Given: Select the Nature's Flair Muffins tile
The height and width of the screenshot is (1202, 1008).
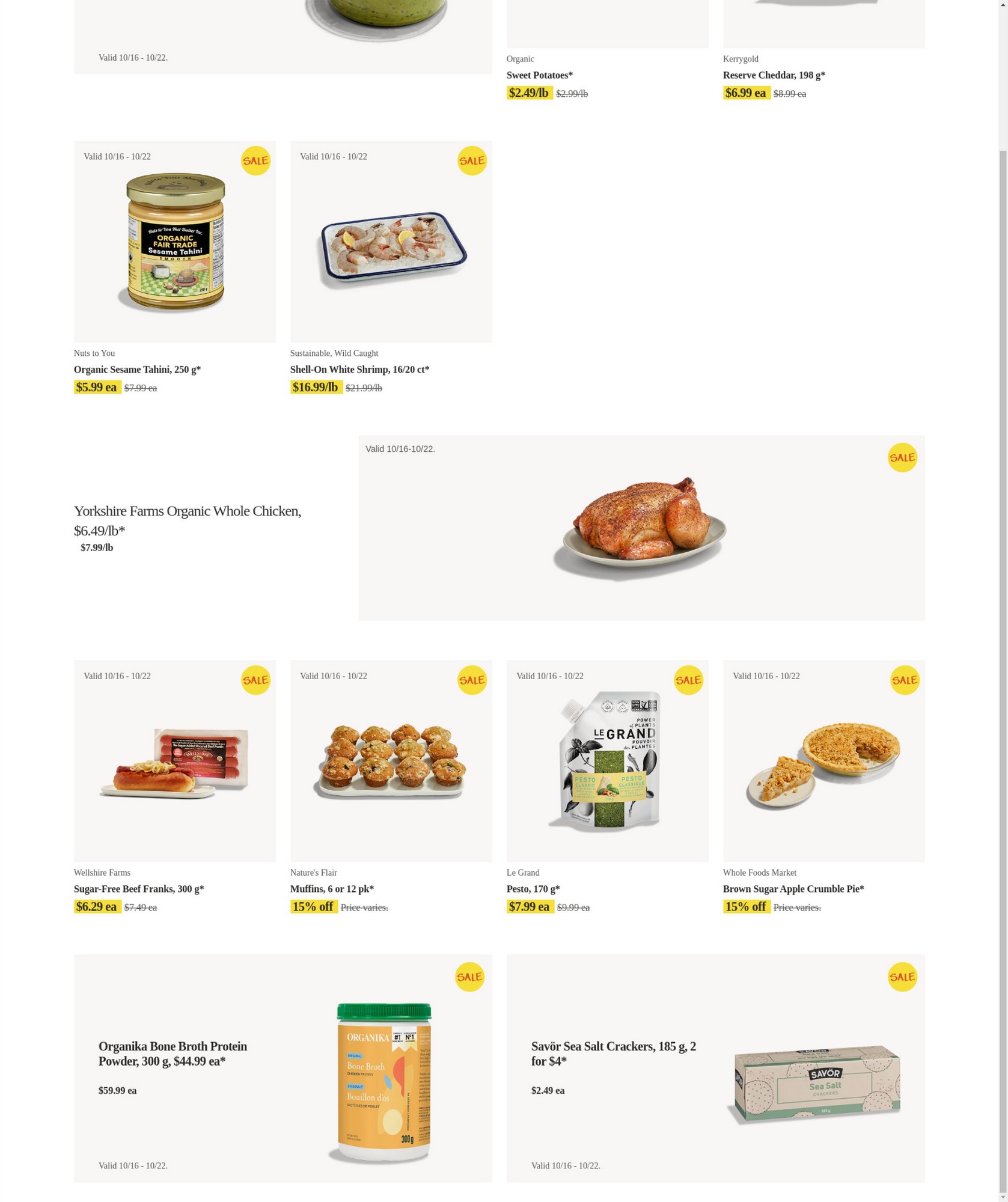Looking at the screenshot, I should coord(391,761).
